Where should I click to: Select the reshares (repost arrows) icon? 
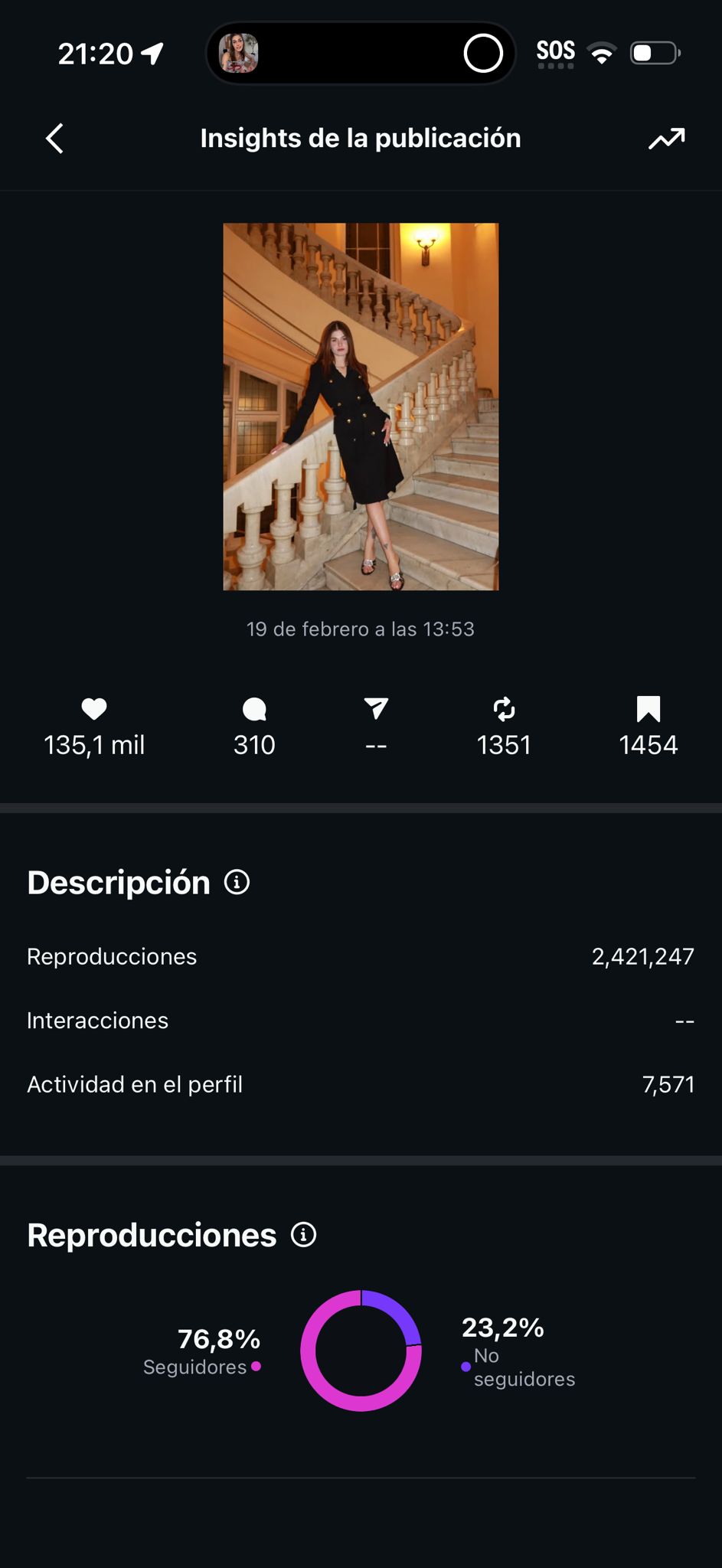pos(503,710)
